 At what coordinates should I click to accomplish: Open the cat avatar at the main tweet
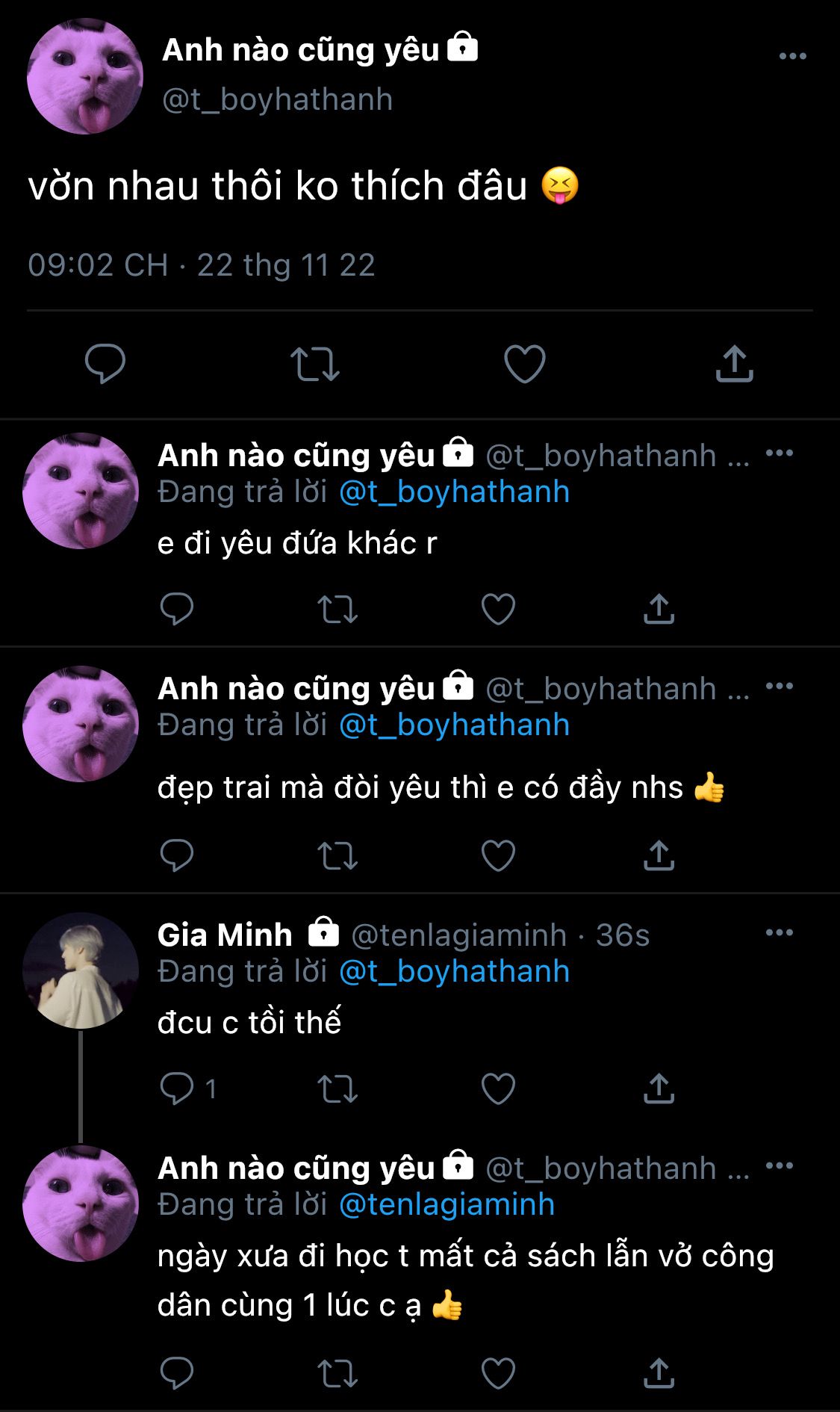pos(85,76)
